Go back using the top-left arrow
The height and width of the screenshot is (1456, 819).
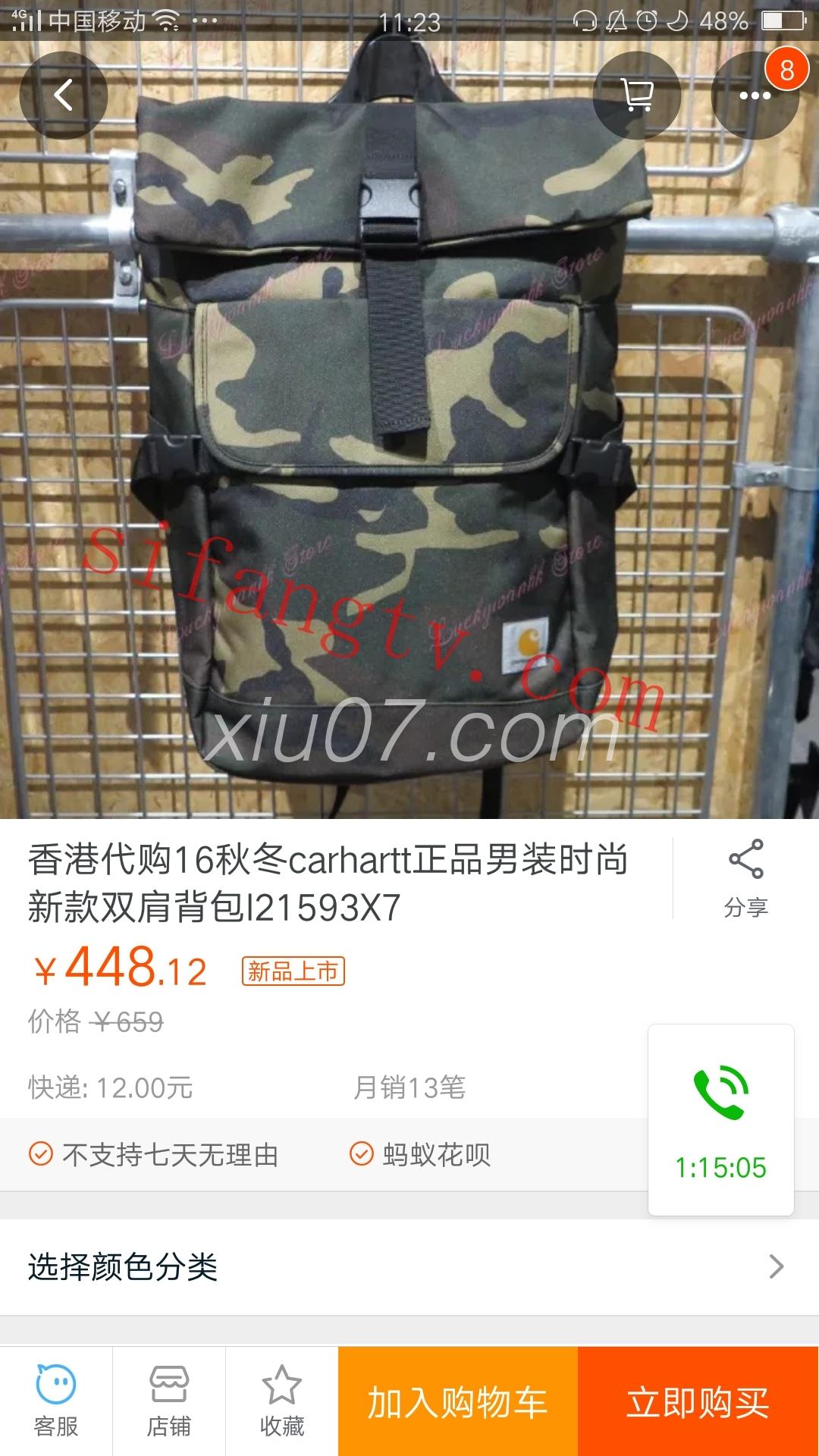pyautogui.click(x=64, y=96)
